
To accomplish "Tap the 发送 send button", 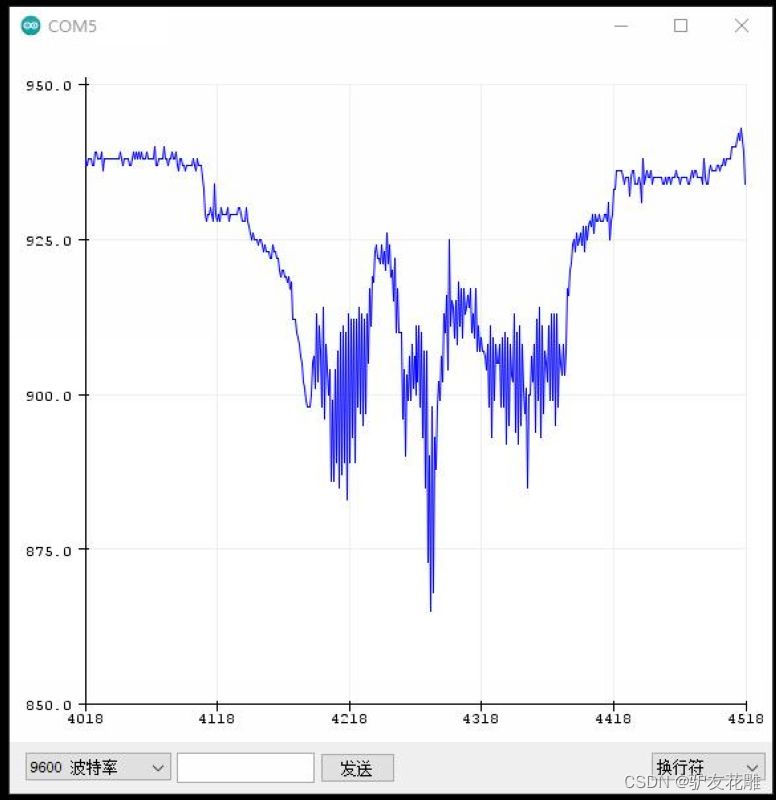I will pos(357,768).
